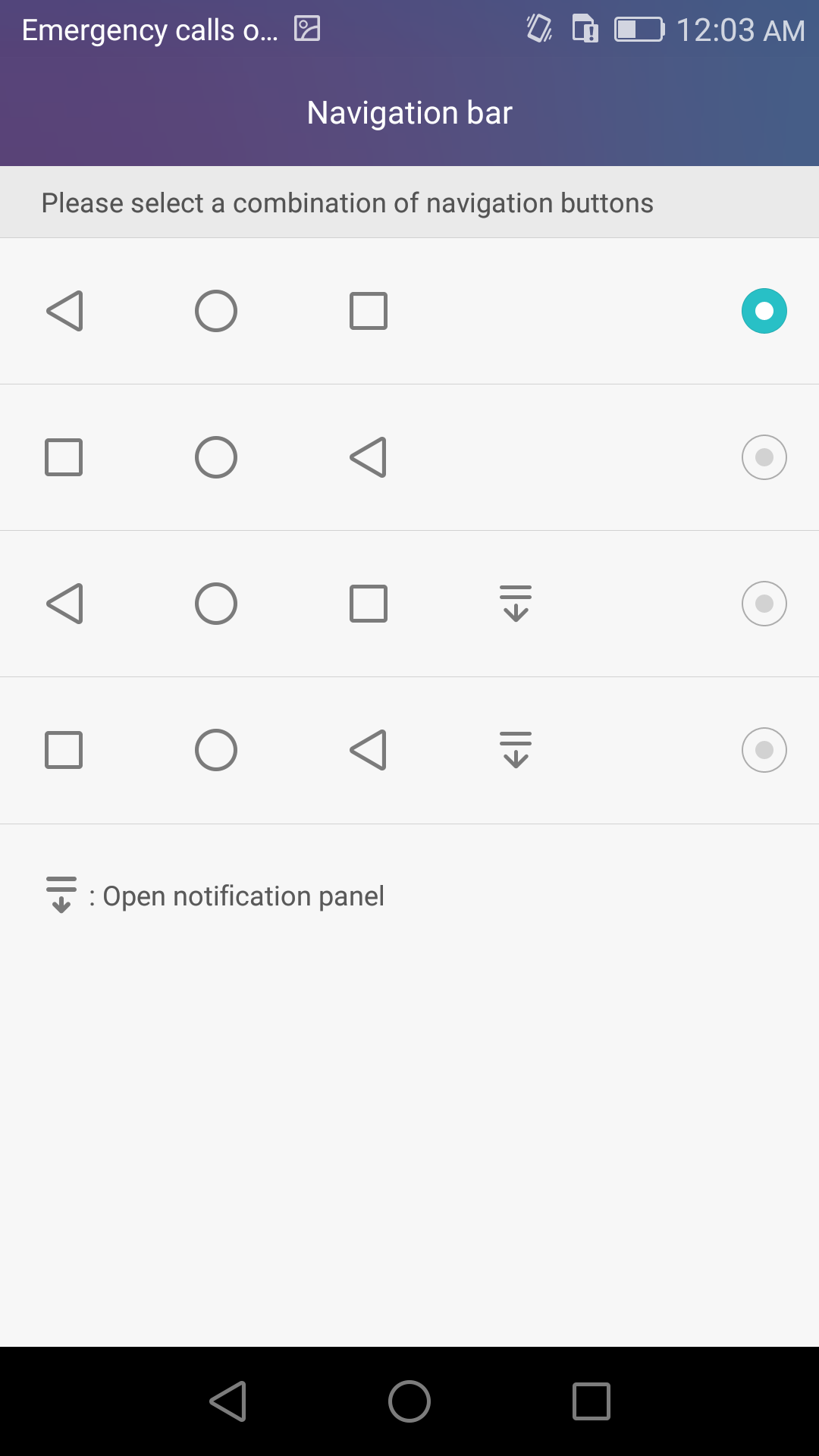Go back using the system back button
Screen dimensions: 819x1456
[228, 1401]
